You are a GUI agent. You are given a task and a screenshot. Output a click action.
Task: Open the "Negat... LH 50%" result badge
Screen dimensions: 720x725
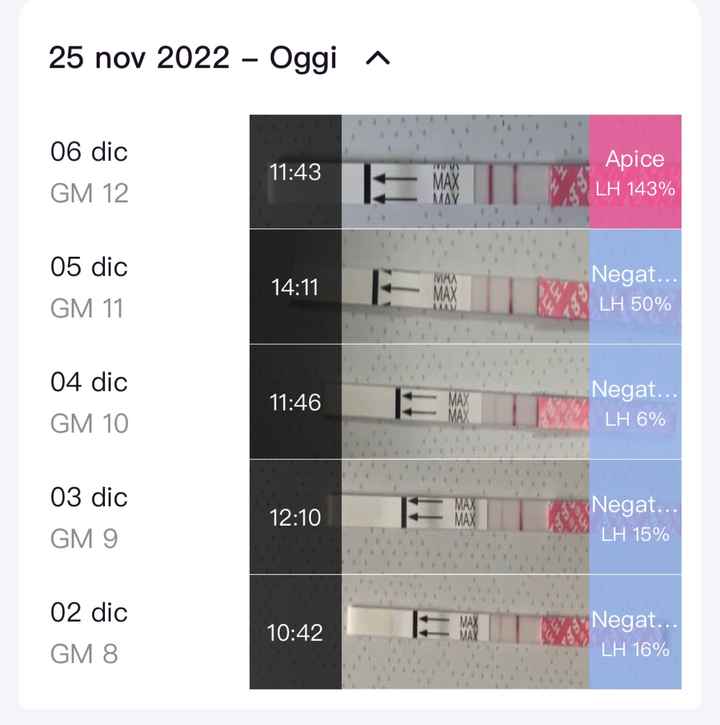click(x=636, y=288)
